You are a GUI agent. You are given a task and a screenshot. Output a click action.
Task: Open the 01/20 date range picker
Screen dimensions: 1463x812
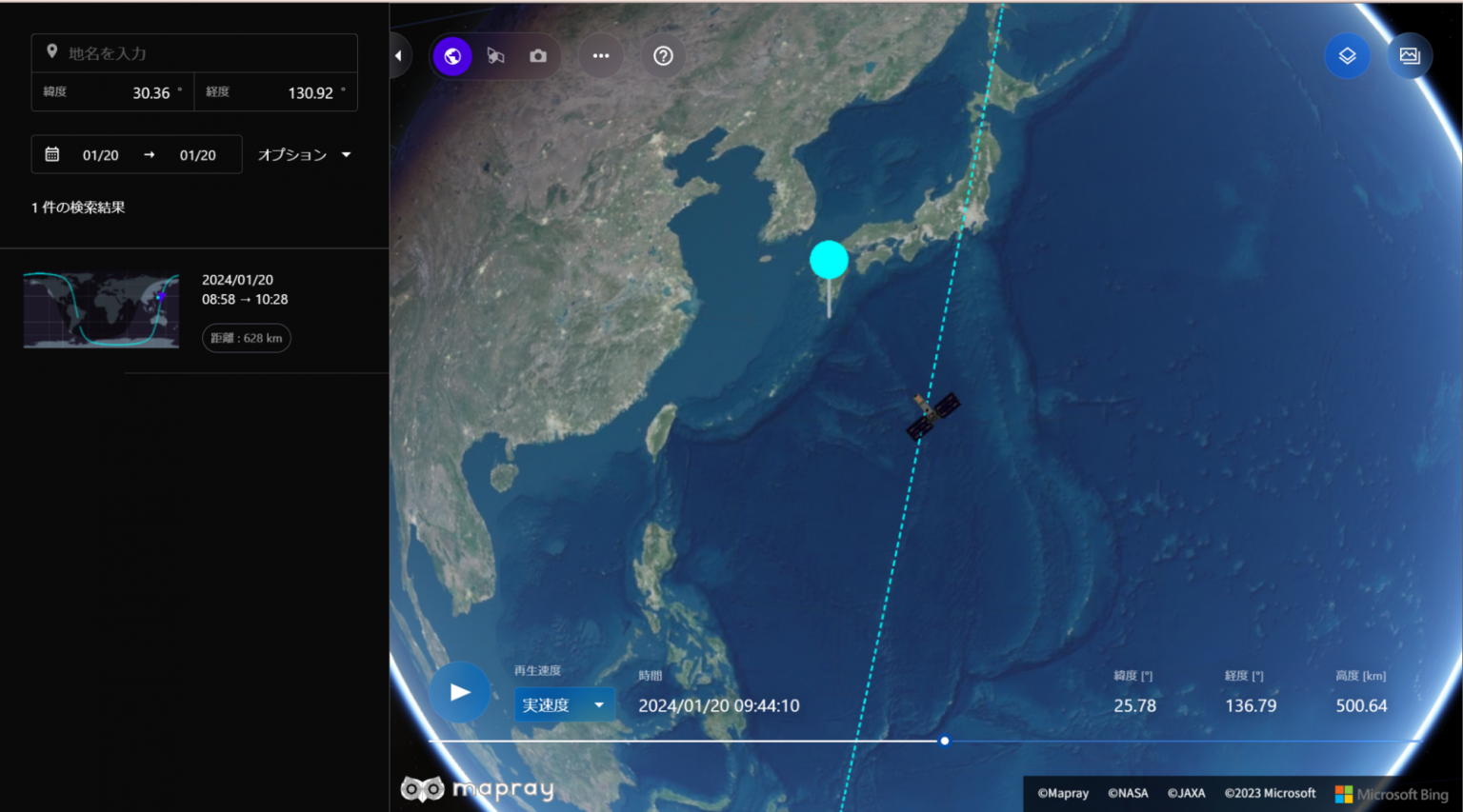[x=137, y=154]
